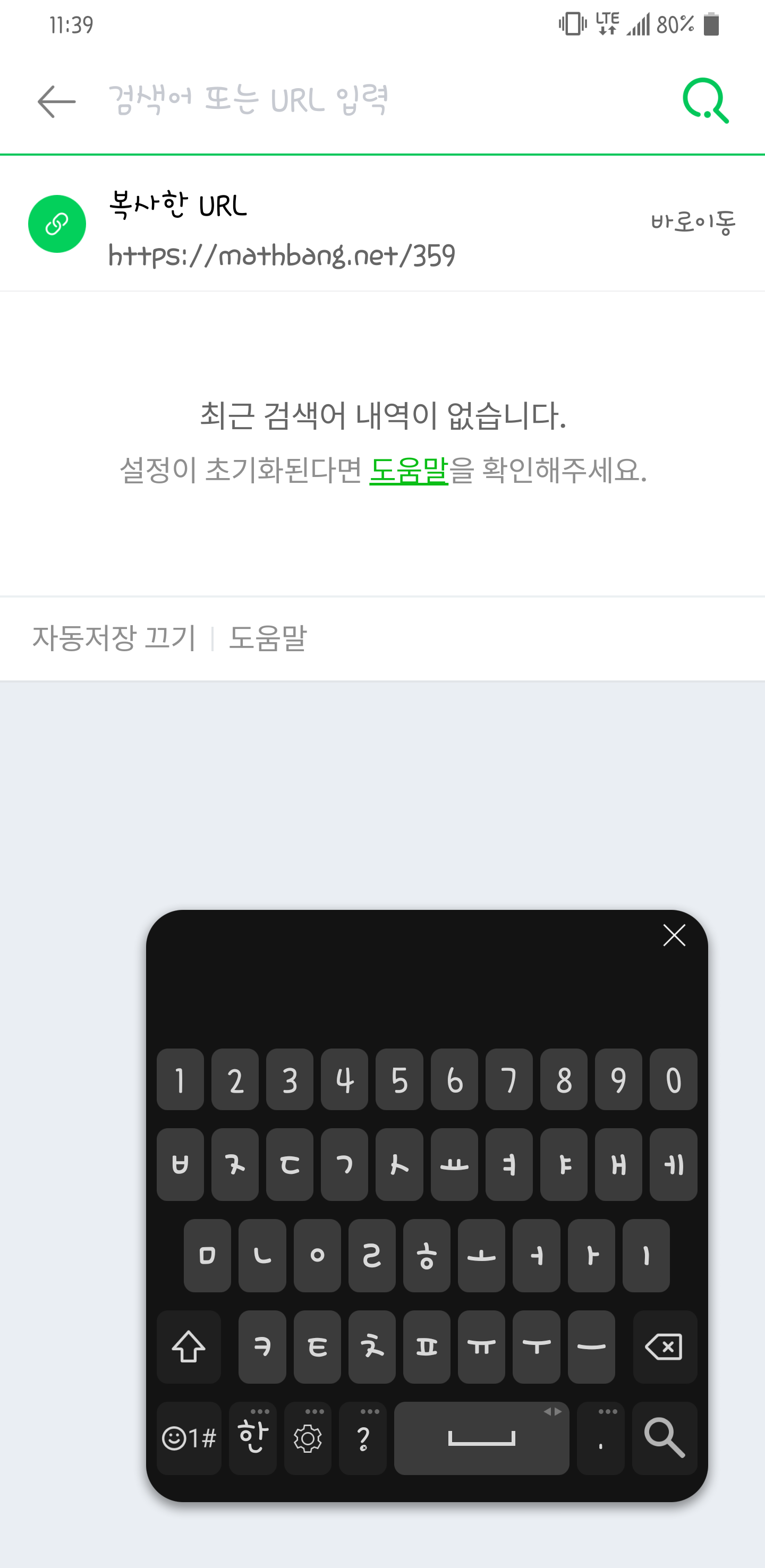Open keyboard settings gear
The image size is (765, 1568).
[x=308, y=1438]
